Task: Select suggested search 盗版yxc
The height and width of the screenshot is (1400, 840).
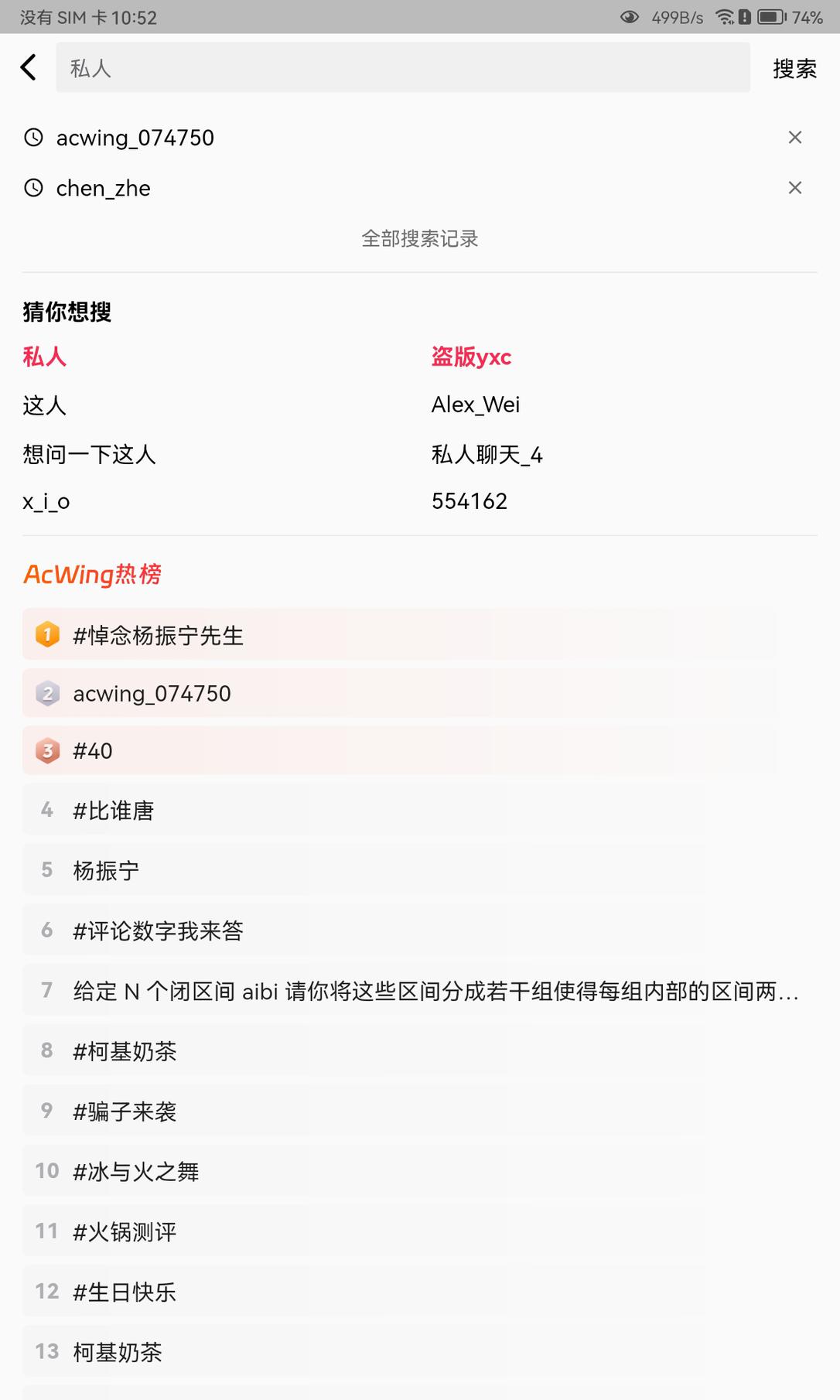Action: click(x=471, y=357)
